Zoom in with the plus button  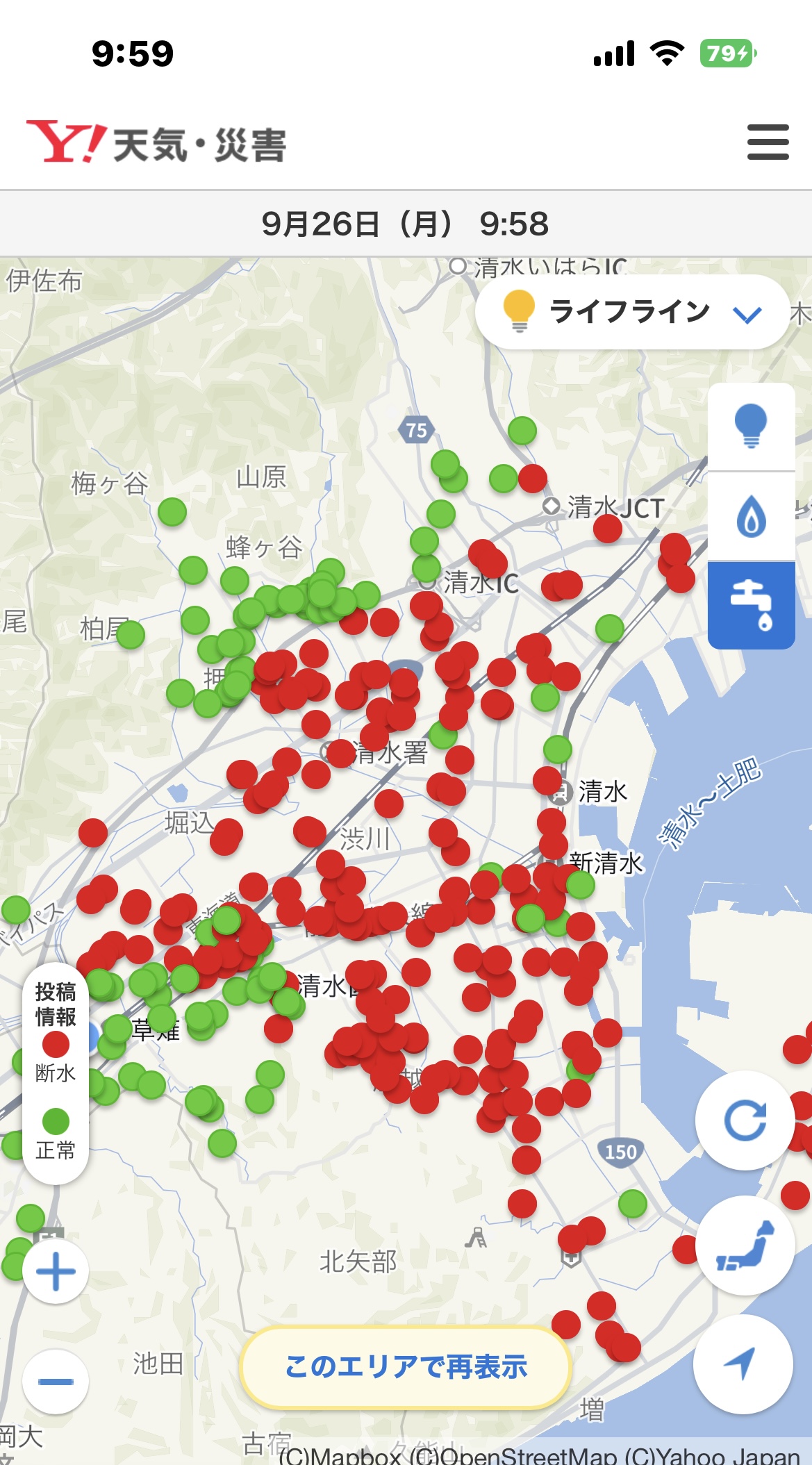click(x=56, y=1271)
